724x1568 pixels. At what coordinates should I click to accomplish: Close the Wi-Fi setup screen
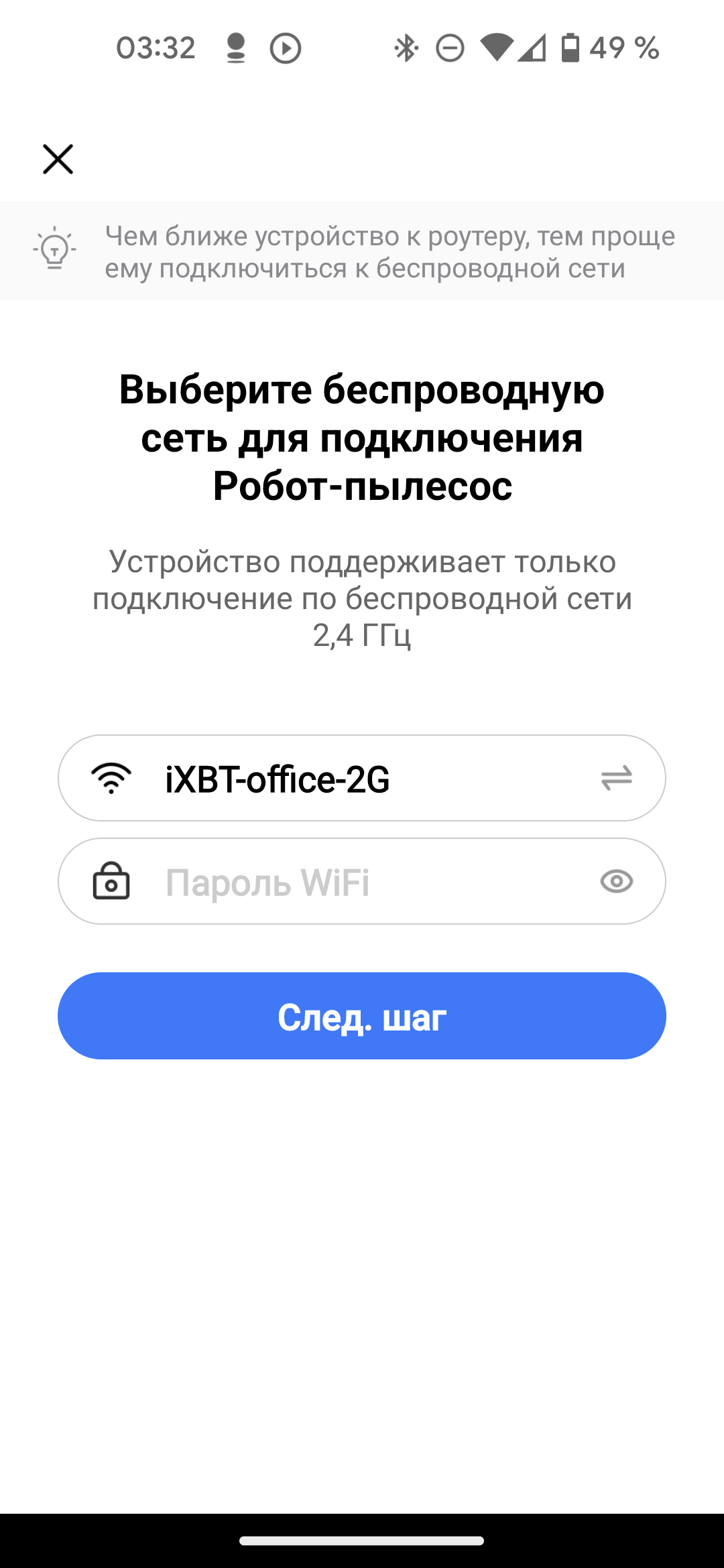coord(58,159)
